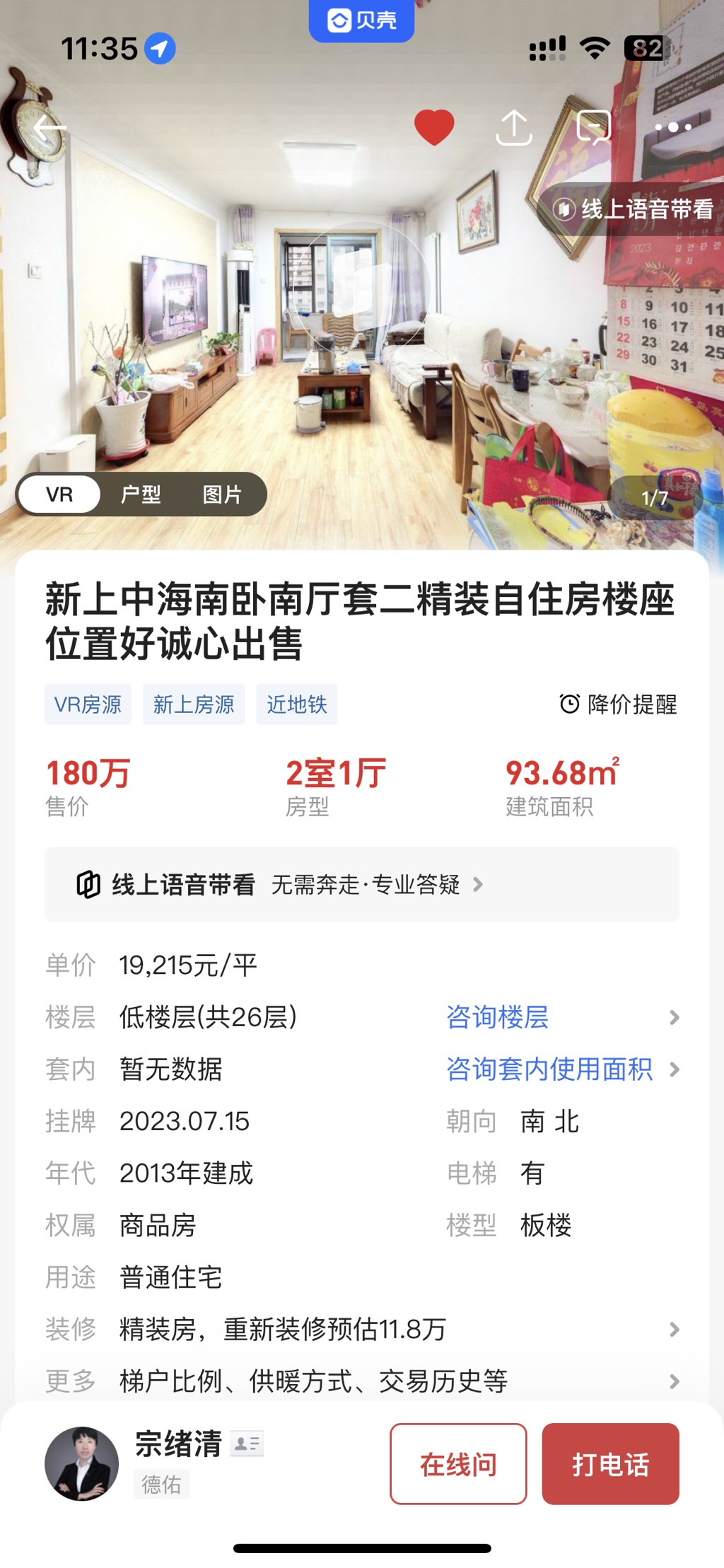This screenshot has width=724, height=1568.
Task: Tap 咨询套内使用面积 link
Action: (549, 1069)
